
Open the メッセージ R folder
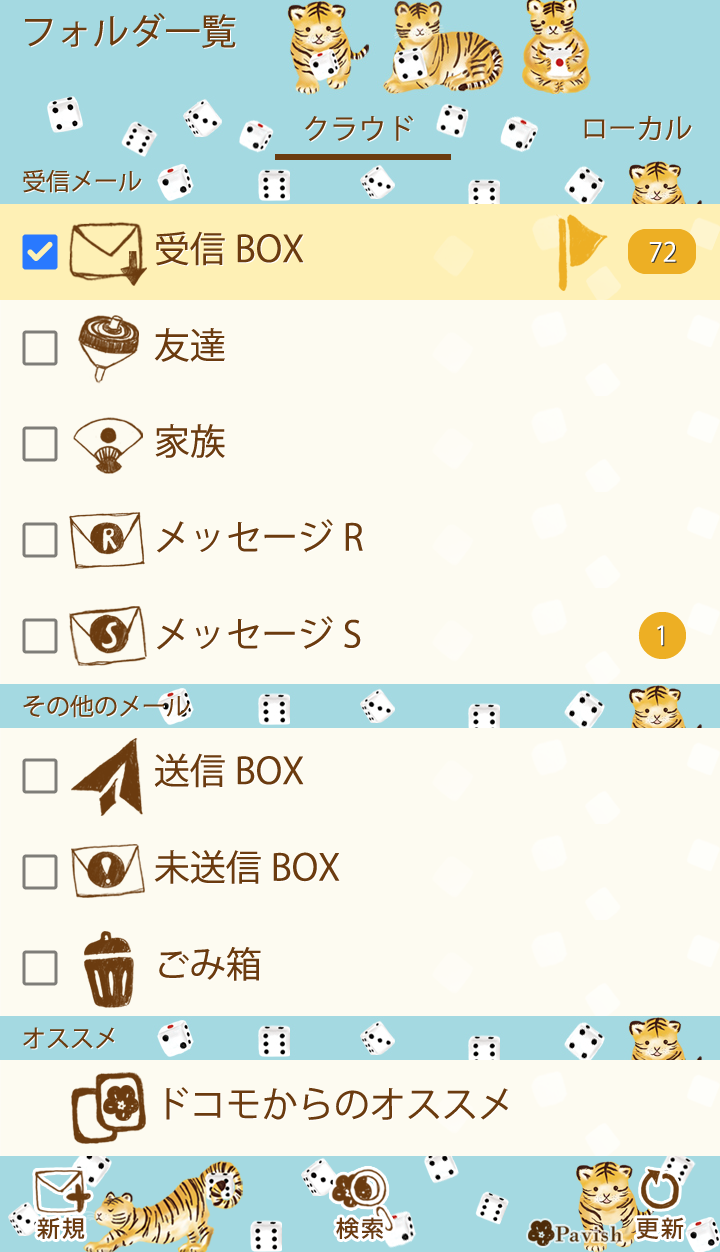pyautogui.click(x=300, y=539)
